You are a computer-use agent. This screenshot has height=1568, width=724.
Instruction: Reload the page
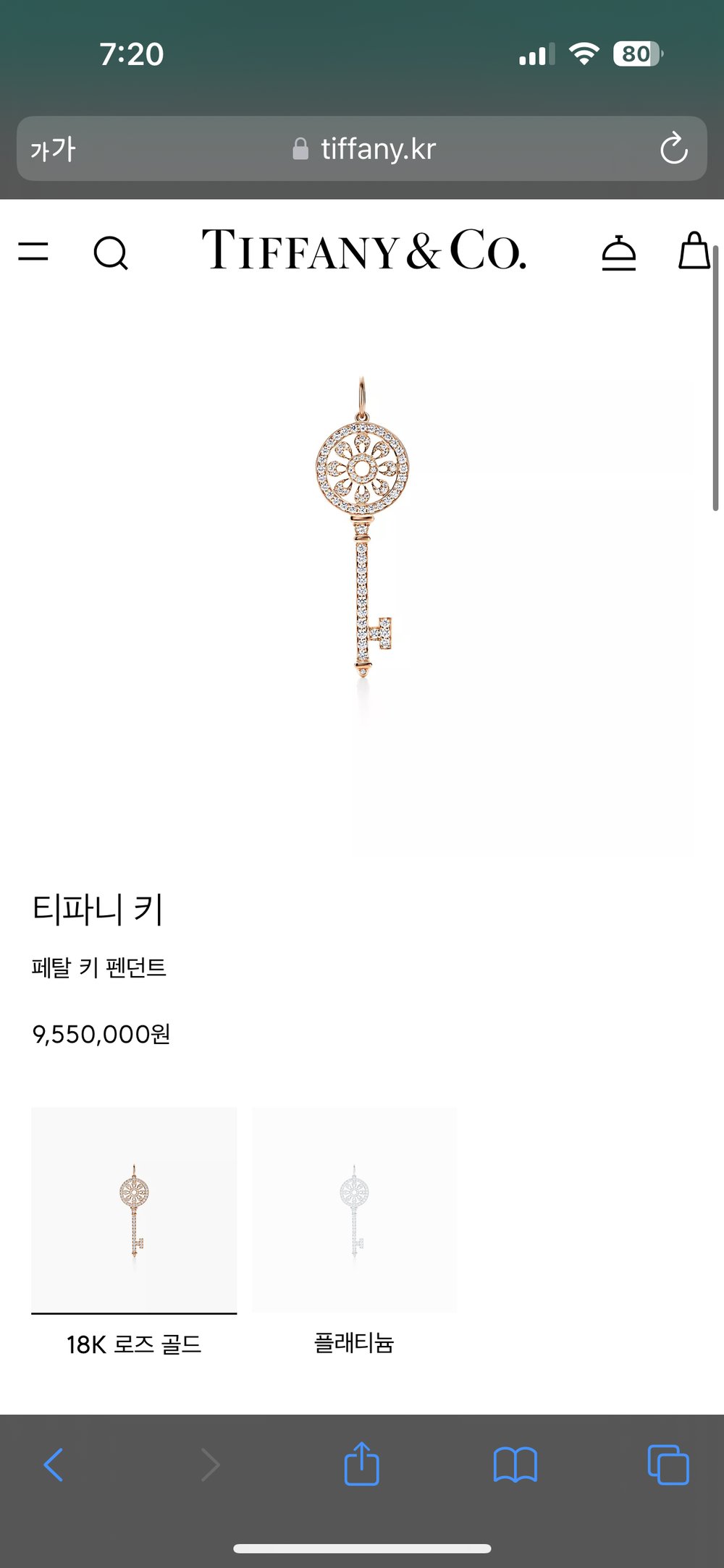point(673,148)
